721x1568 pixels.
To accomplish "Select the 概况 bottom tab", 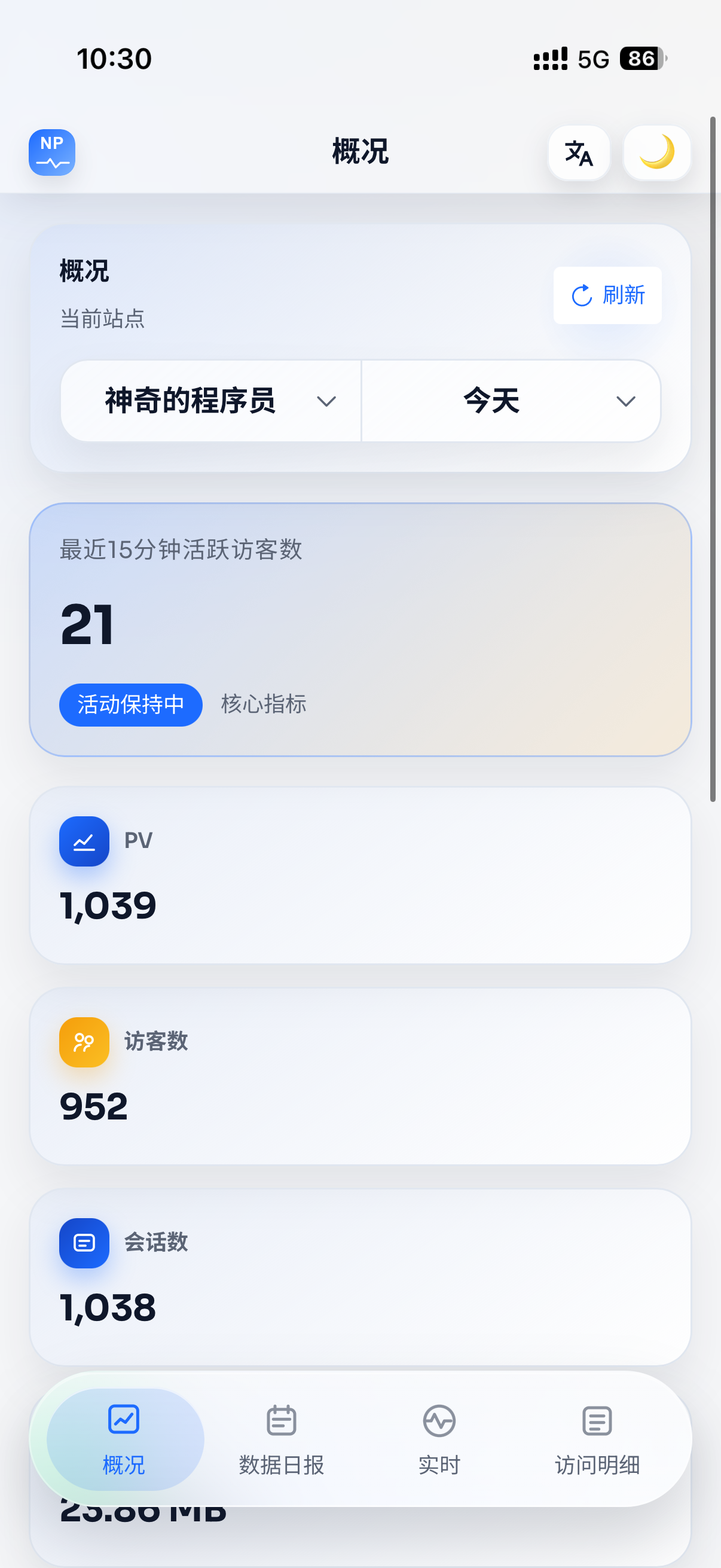I will pos(124,1439).
